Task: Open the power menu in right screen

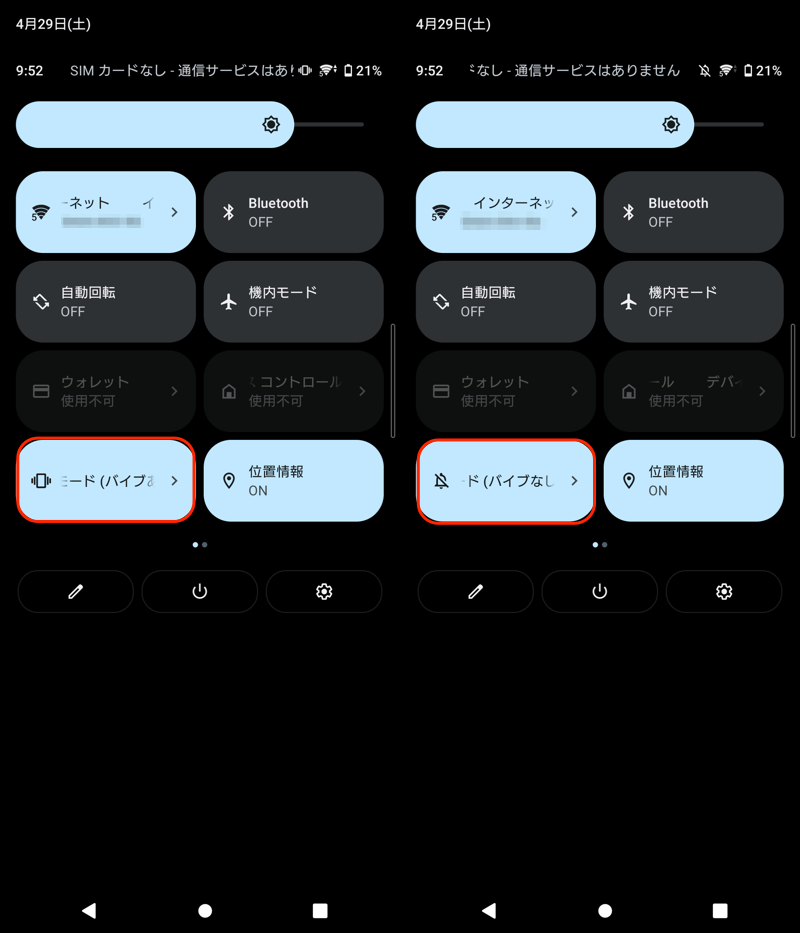Action: click(600, 592)
